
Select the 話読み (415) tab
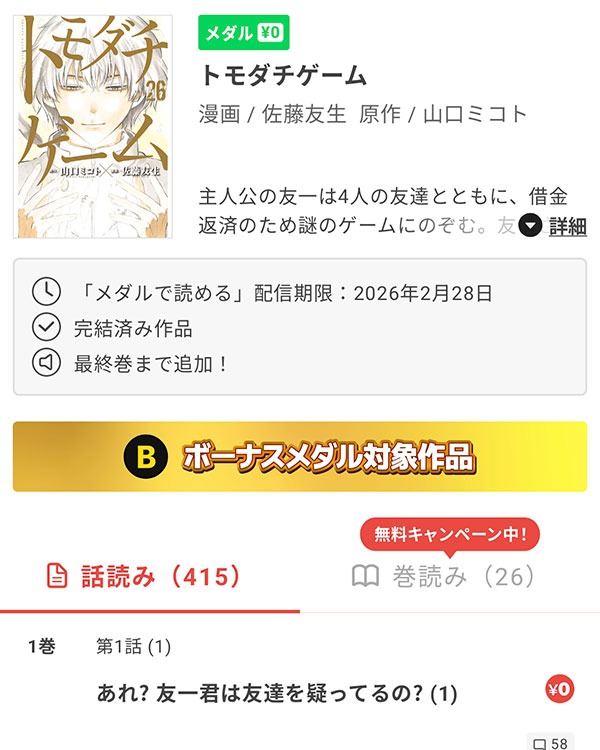click(146, 577)
